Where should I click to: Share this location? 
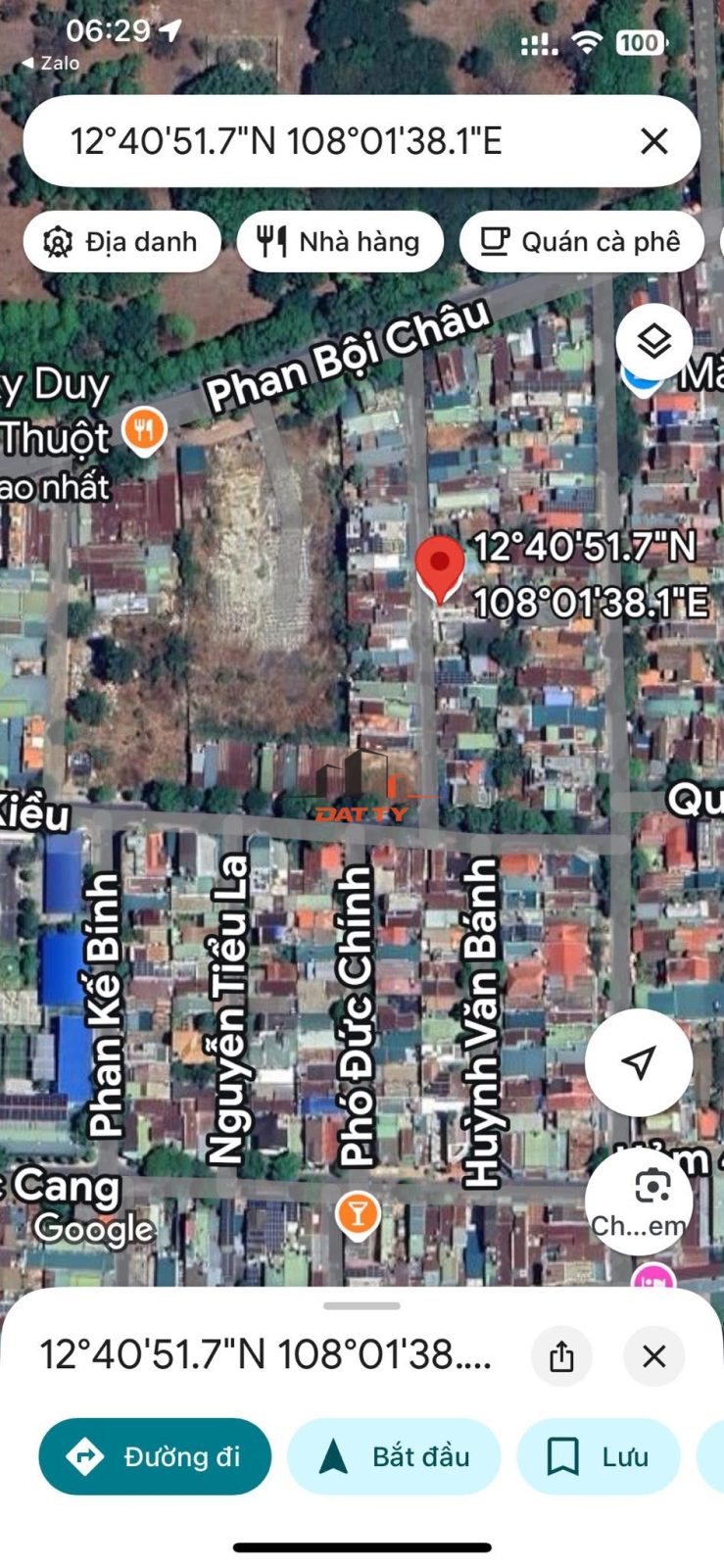(x=561, y=1356)
